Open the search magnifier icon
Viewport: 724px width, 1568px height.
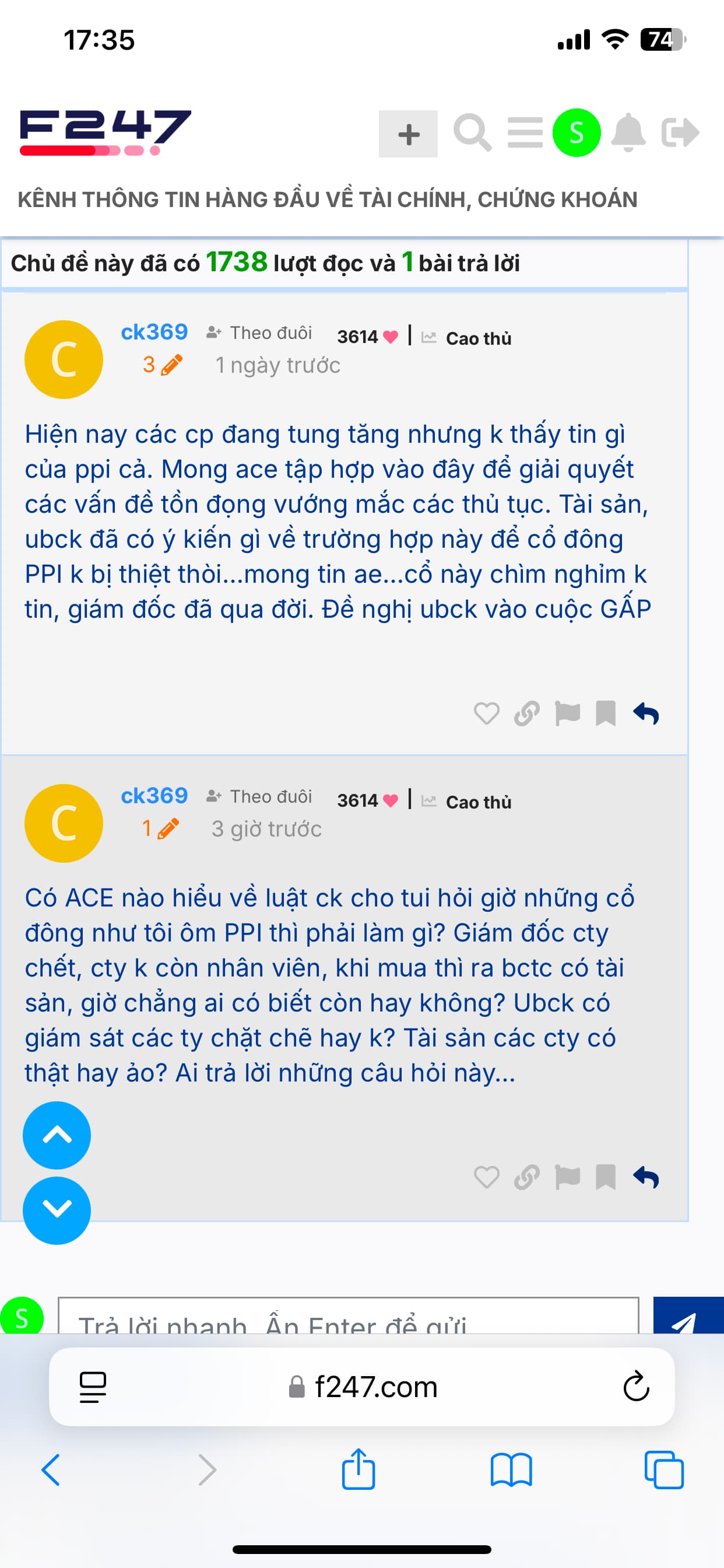pos(472,132)
